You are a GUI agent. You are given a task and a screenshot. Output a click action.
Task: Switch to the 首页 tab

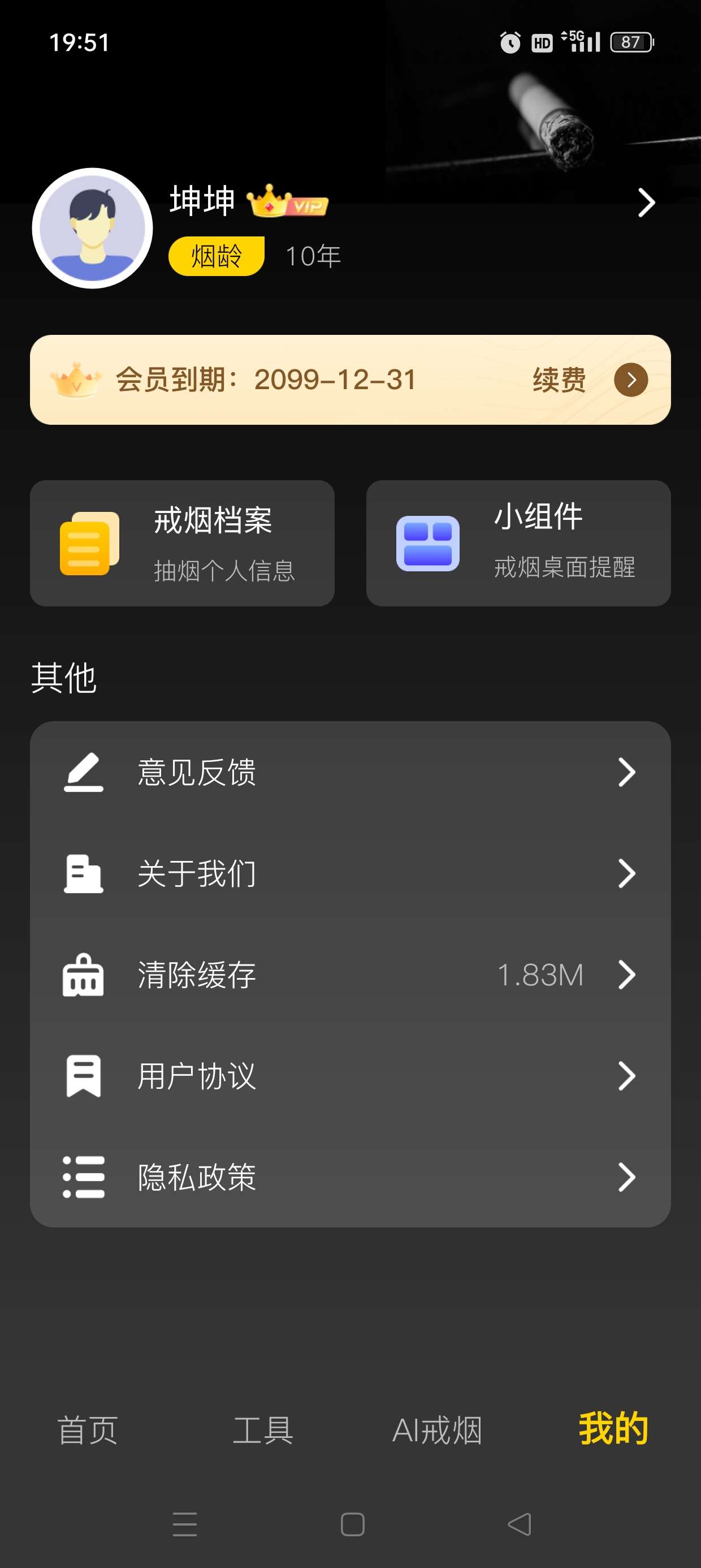88,1430
